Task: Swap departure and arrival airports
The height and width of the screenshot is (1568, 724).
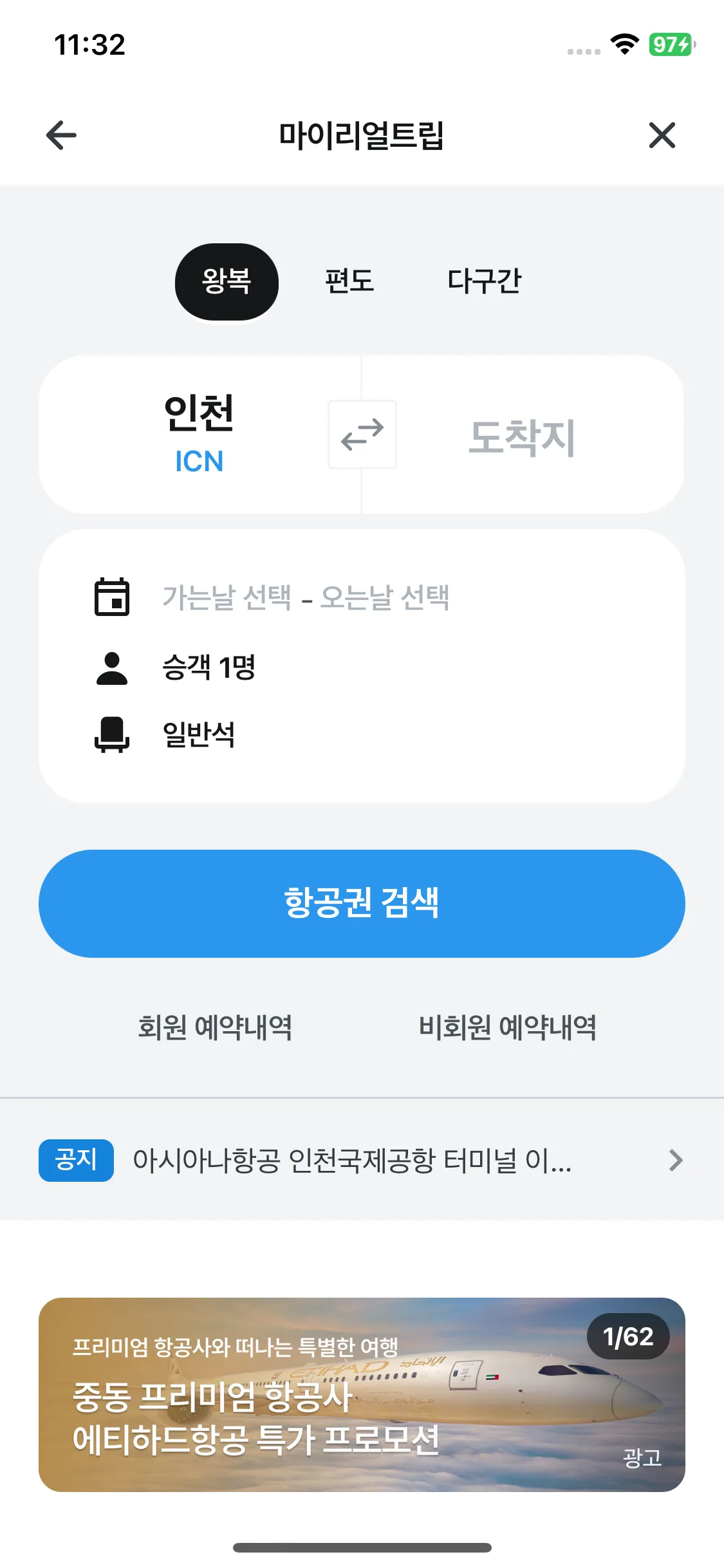Action: coord(362,435)
